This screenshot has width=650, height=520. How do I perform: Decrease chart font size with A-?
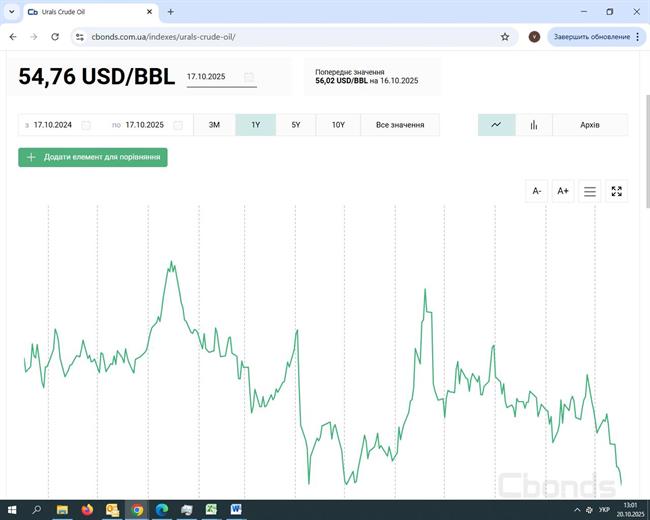coord(537,191)
